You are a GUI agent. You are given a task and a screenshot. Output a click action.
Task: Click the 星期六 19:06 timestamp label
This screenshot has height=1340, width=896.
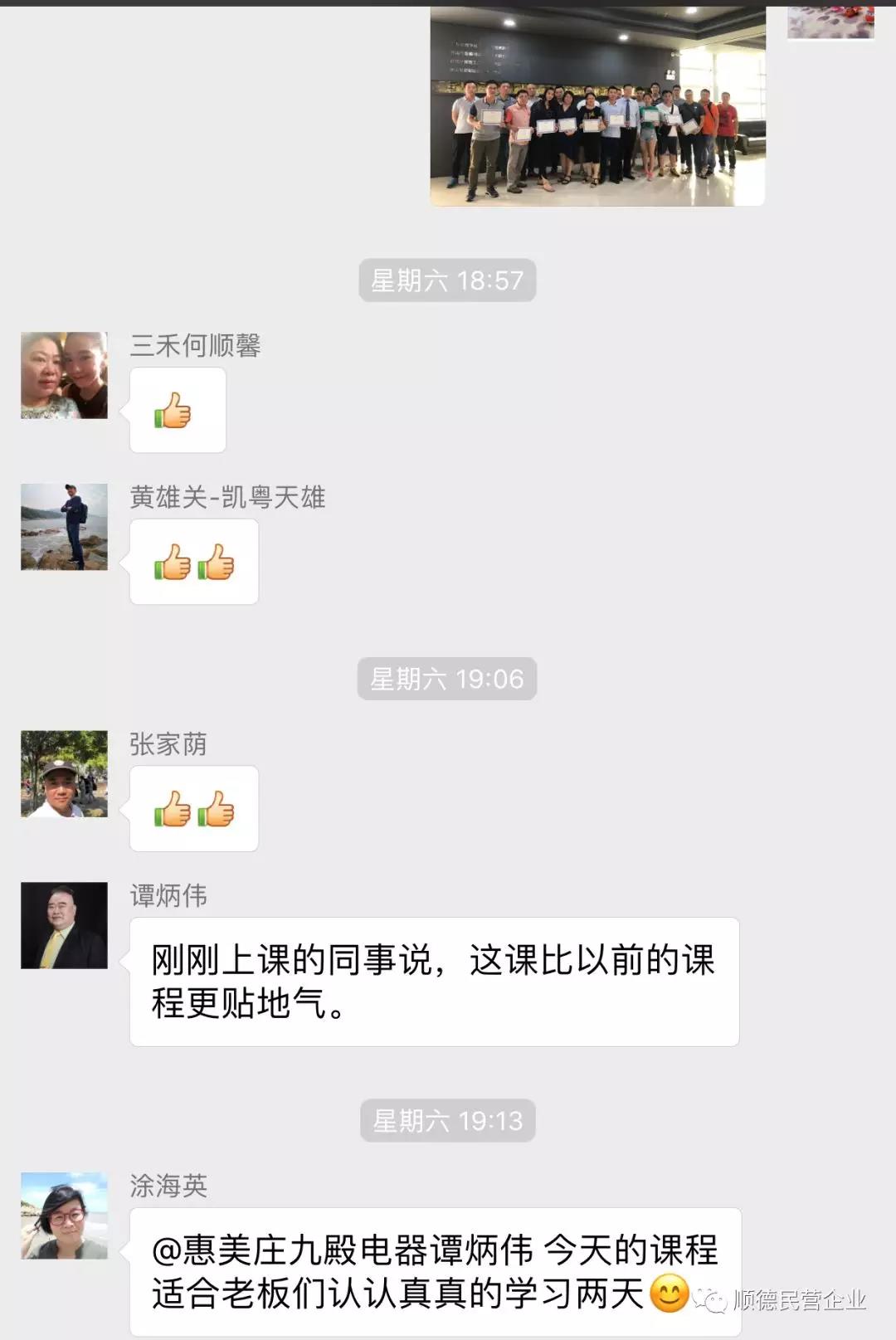click(x=446, y=678)
